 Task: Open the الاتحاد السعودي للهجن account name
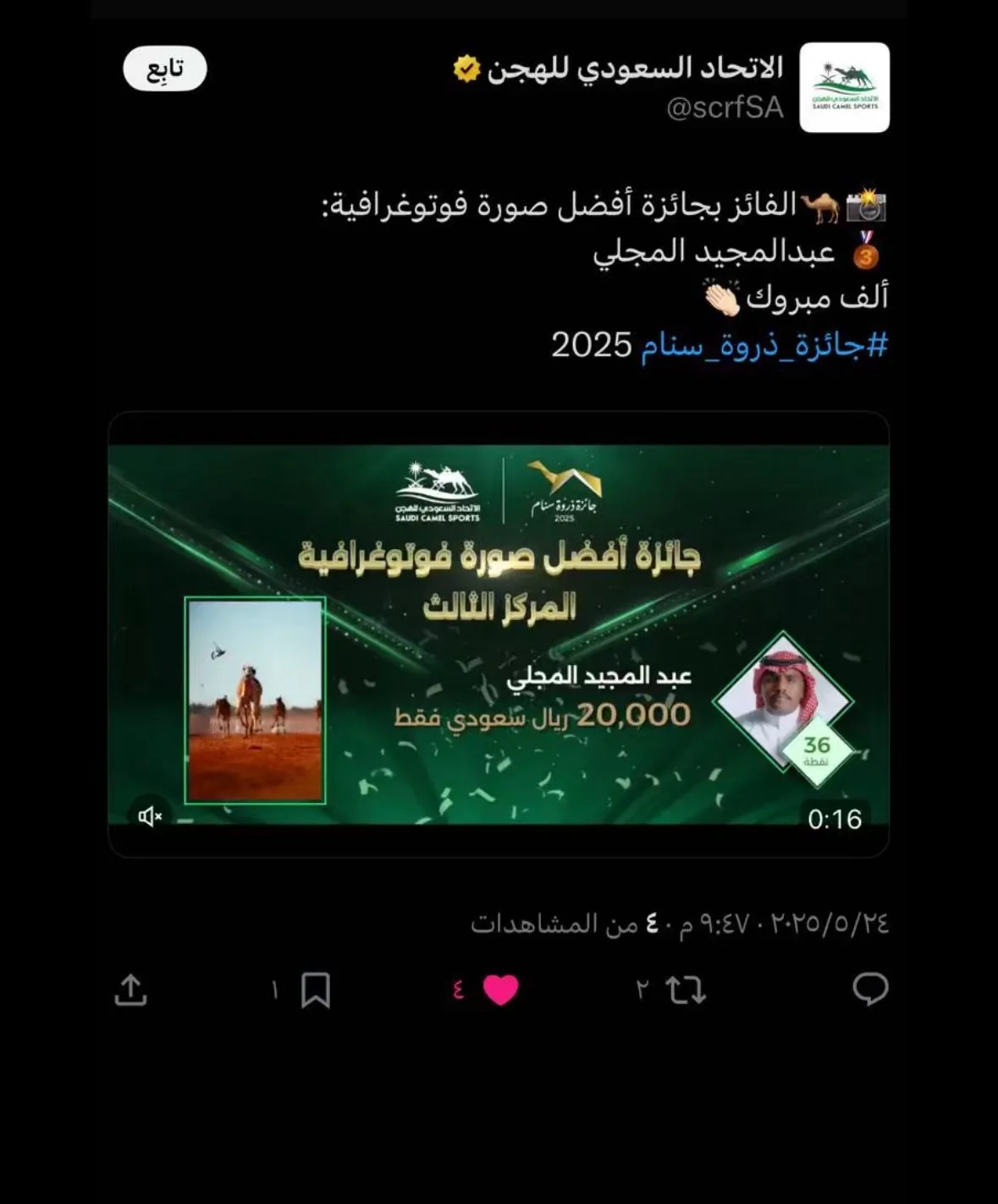pos(635,69)
